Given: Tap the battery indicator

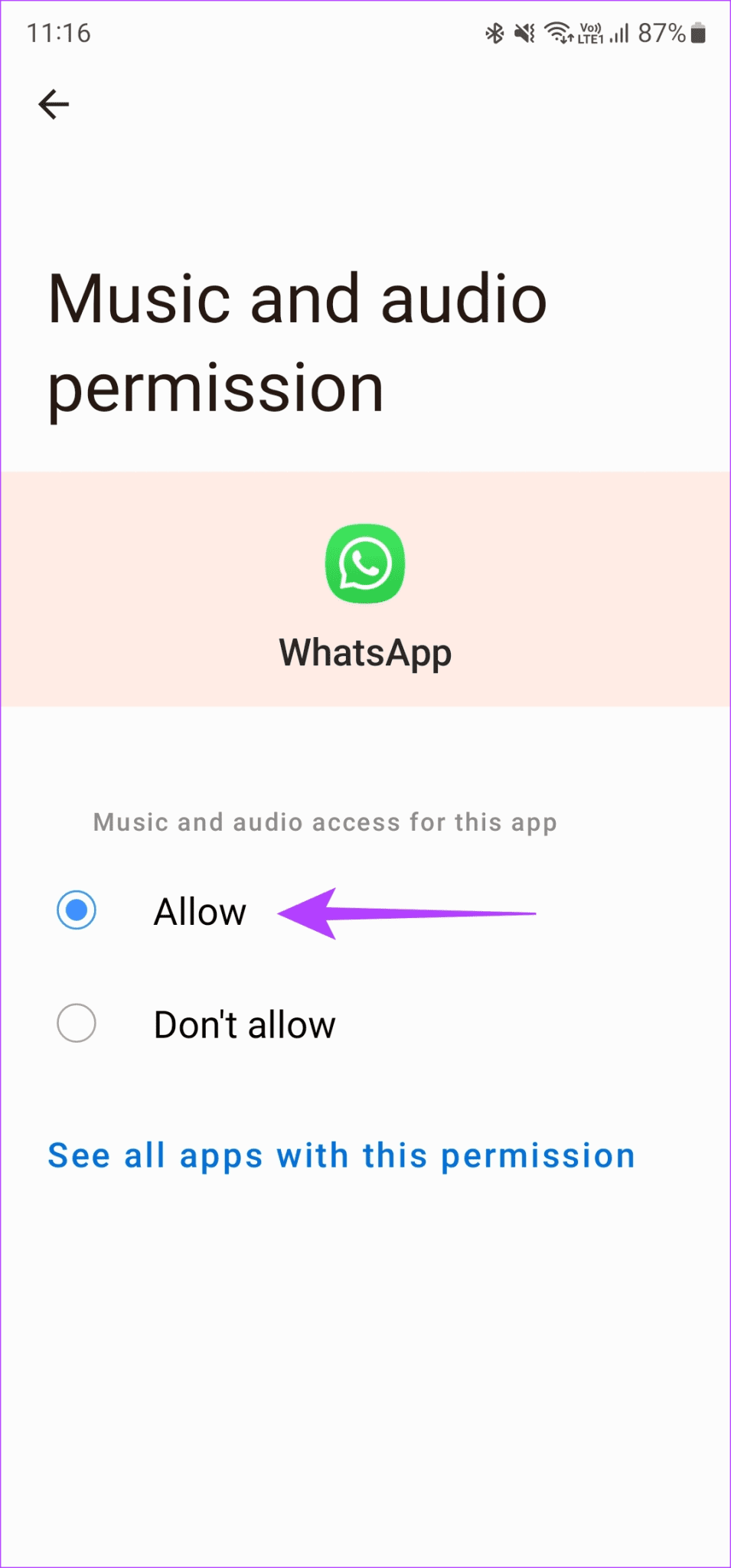Looking at the screenshot, I should [698, 32].
